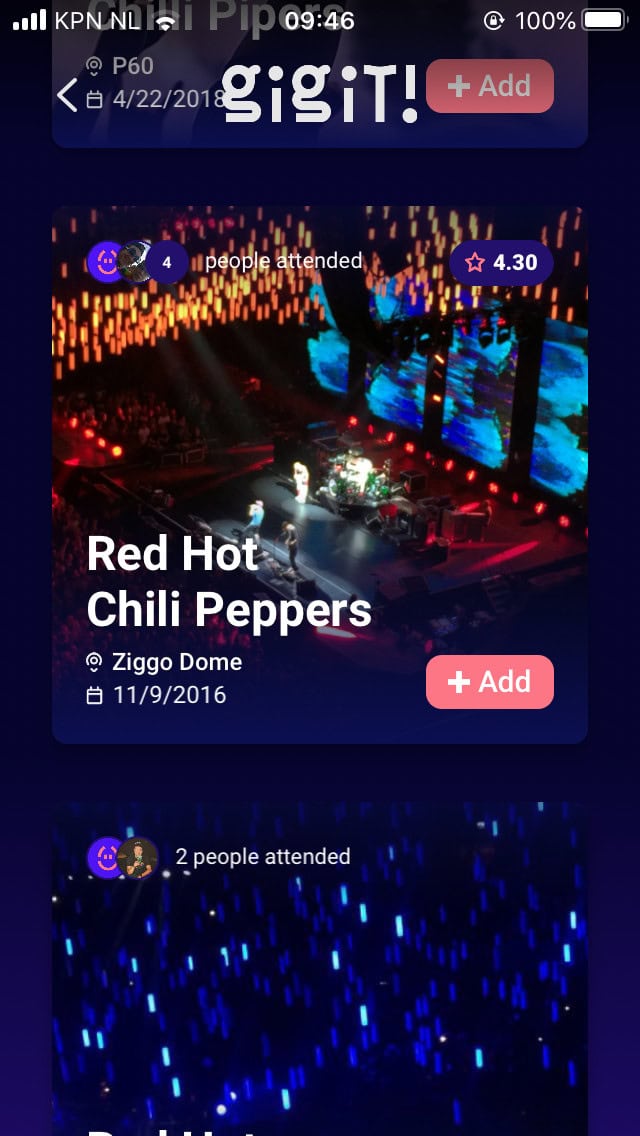Add the P60 4/22/2018 gig

(489, 86)
